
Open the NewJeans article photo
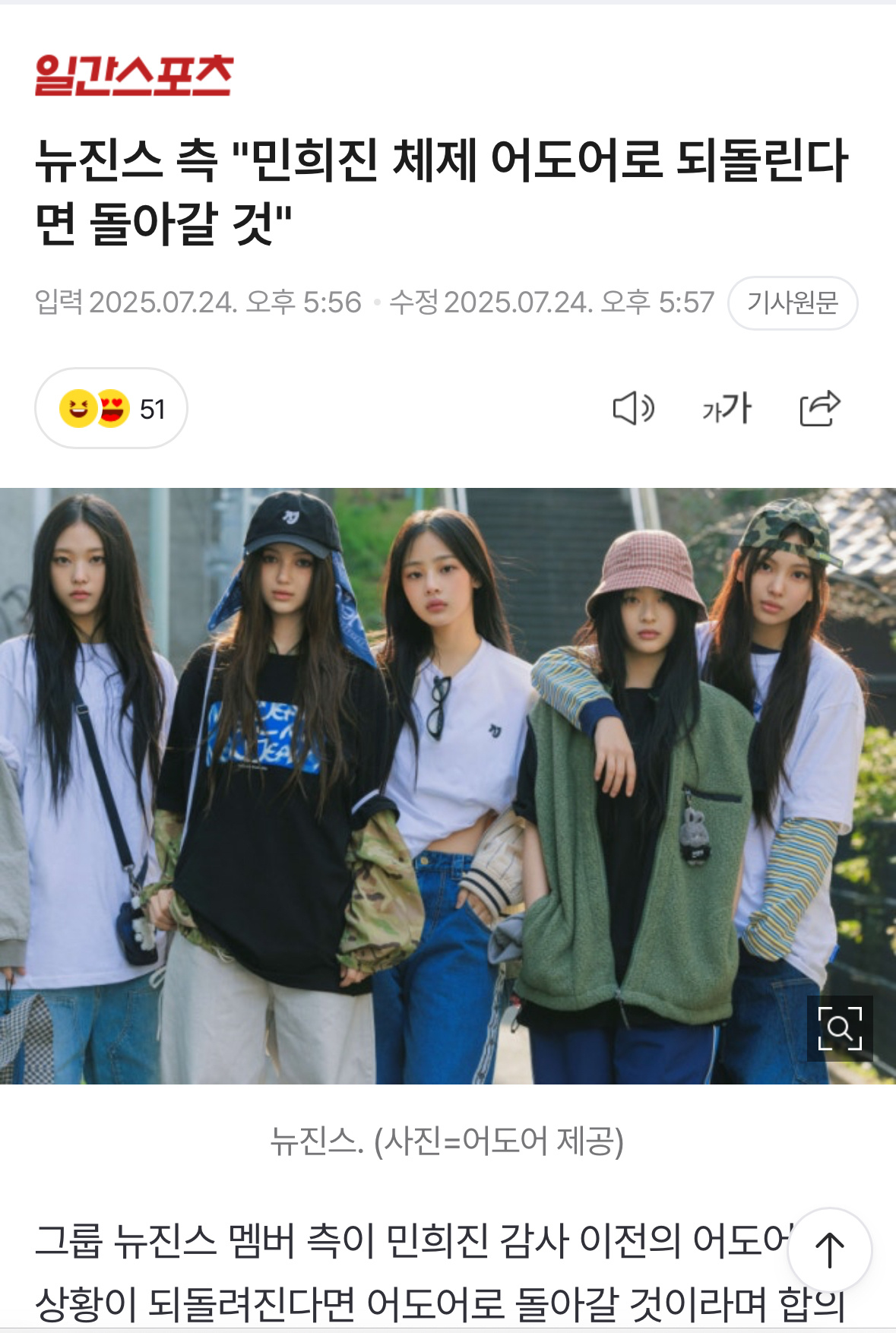[426, 783]
